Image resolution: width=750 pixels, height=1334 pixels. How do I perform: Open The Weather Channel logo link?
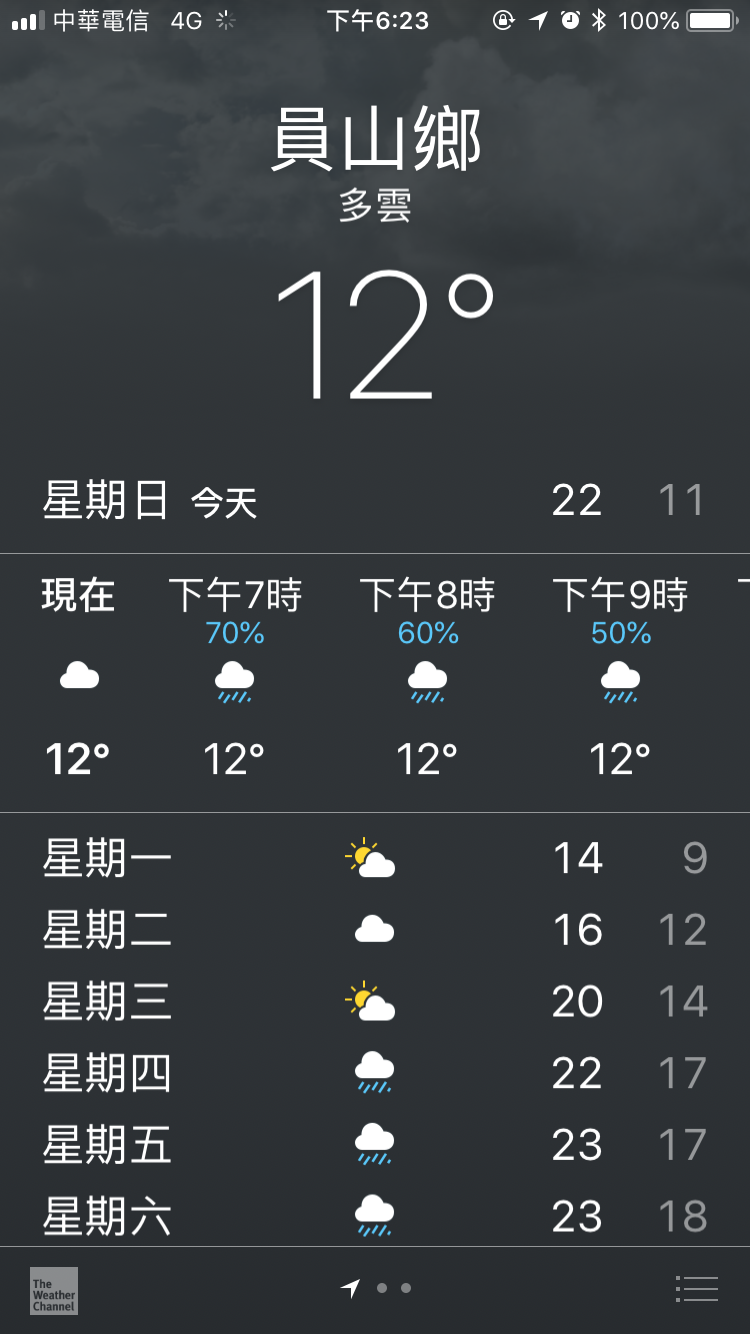click(x=54, y=1290)
